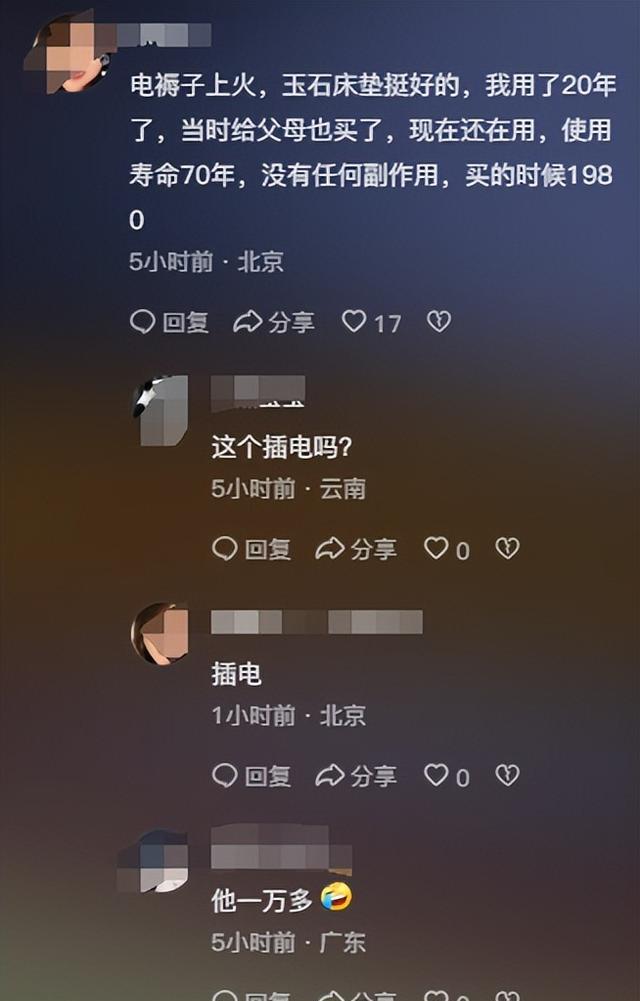Dislike the 这个插电吗? comment

508,549
